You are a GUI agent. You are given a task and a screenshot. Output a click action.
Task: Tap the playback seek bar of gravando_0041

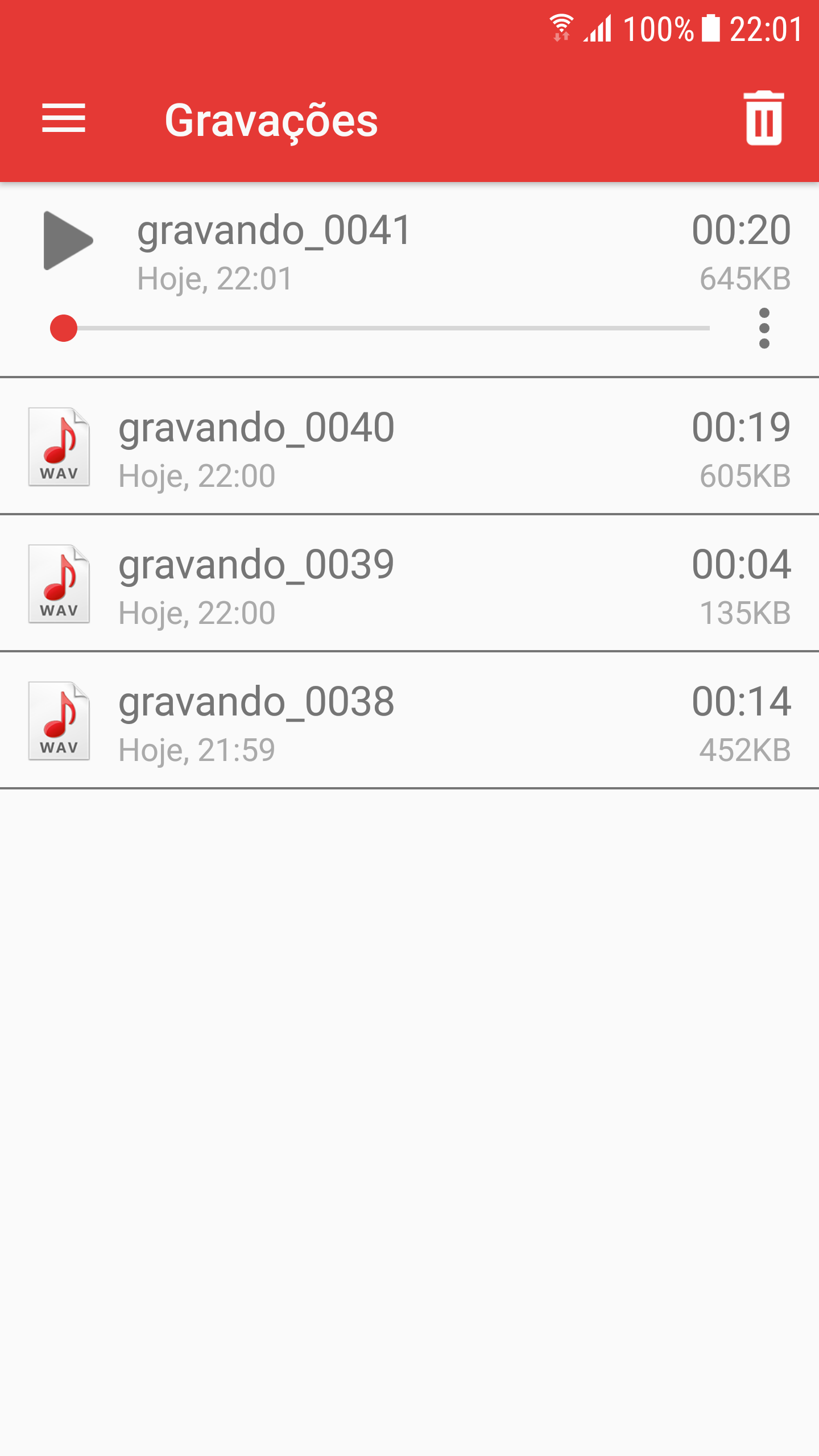pos(380,328)
